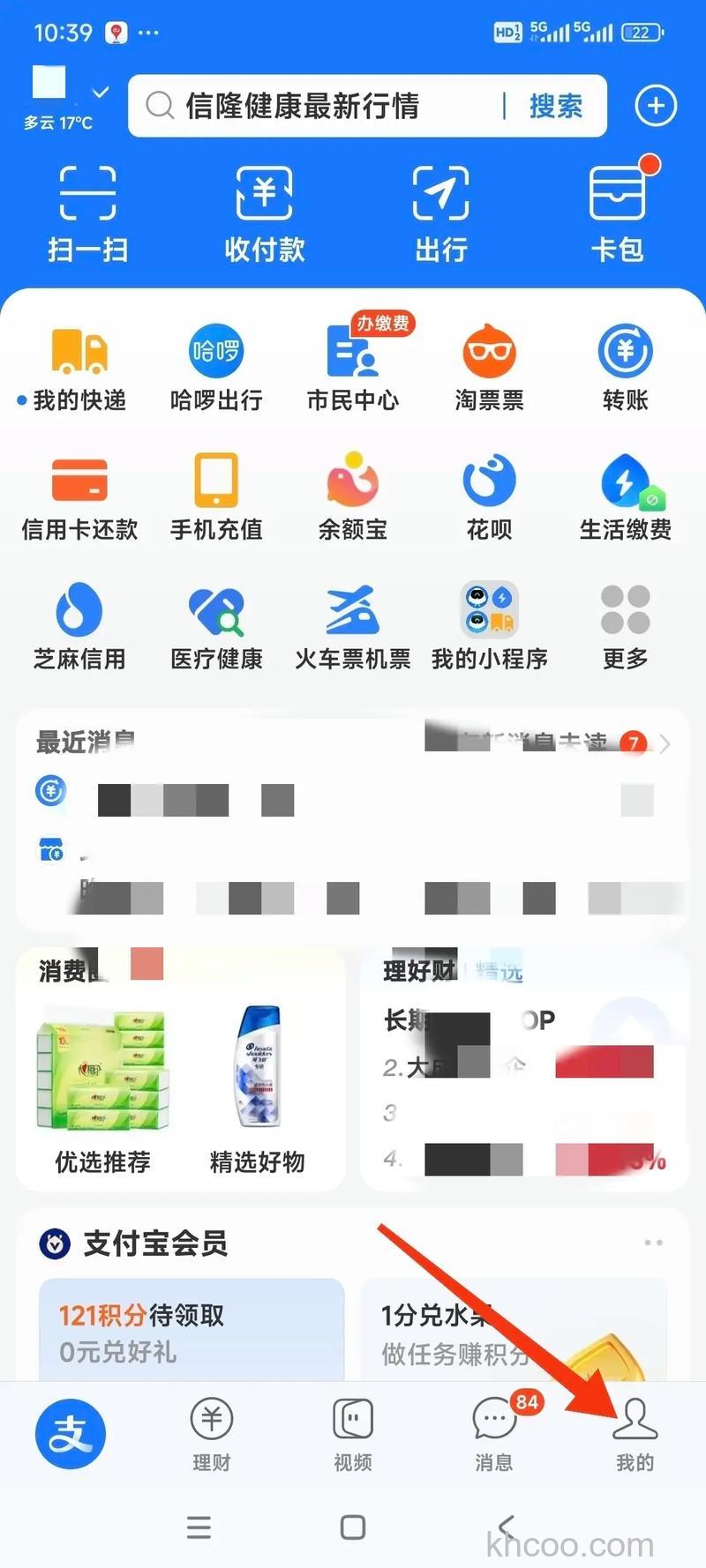Switch to the 视频 tab
706x1568 pixels.
click(x=352, y=1433)
